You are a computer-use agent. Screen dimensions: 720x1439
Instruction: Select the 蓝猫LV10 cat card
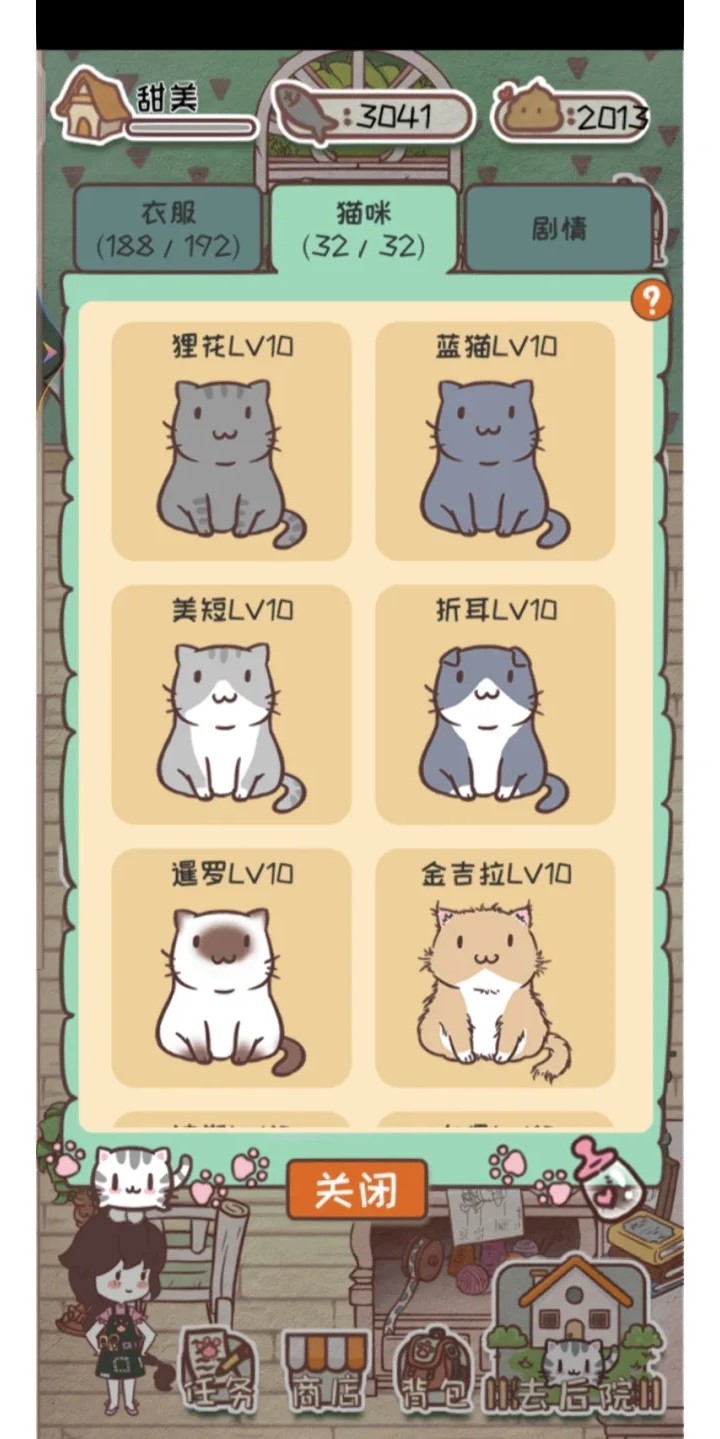[x=494, y=441]
